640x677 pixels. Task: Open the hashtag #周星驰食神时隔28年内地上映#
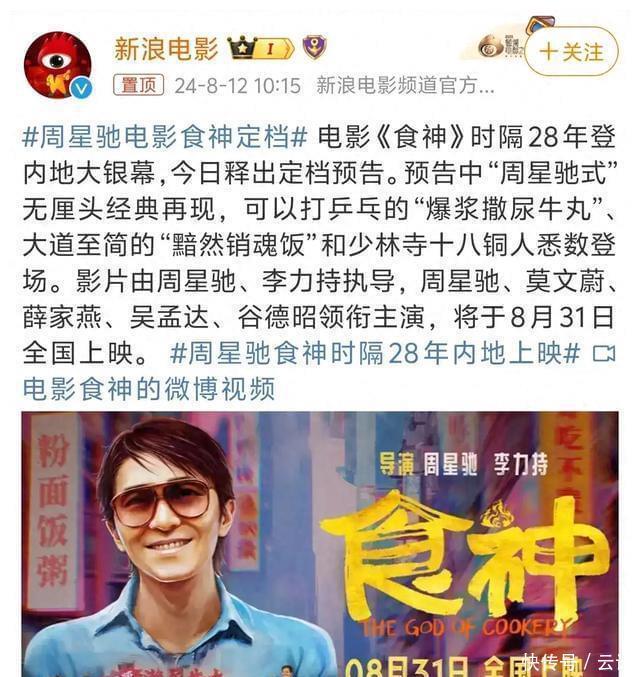tap(375, 353)
